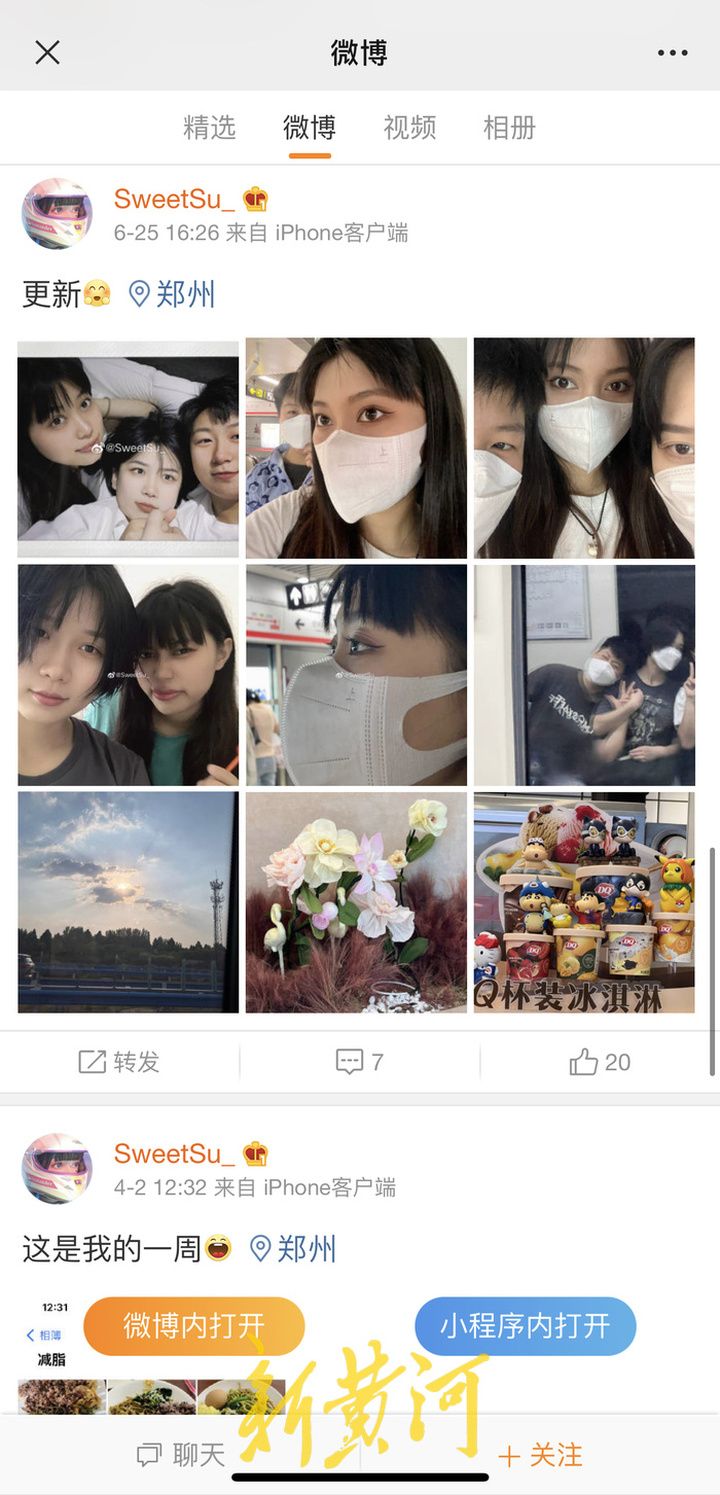View the DQ ice cream cups photo

(x=584, y=902)
